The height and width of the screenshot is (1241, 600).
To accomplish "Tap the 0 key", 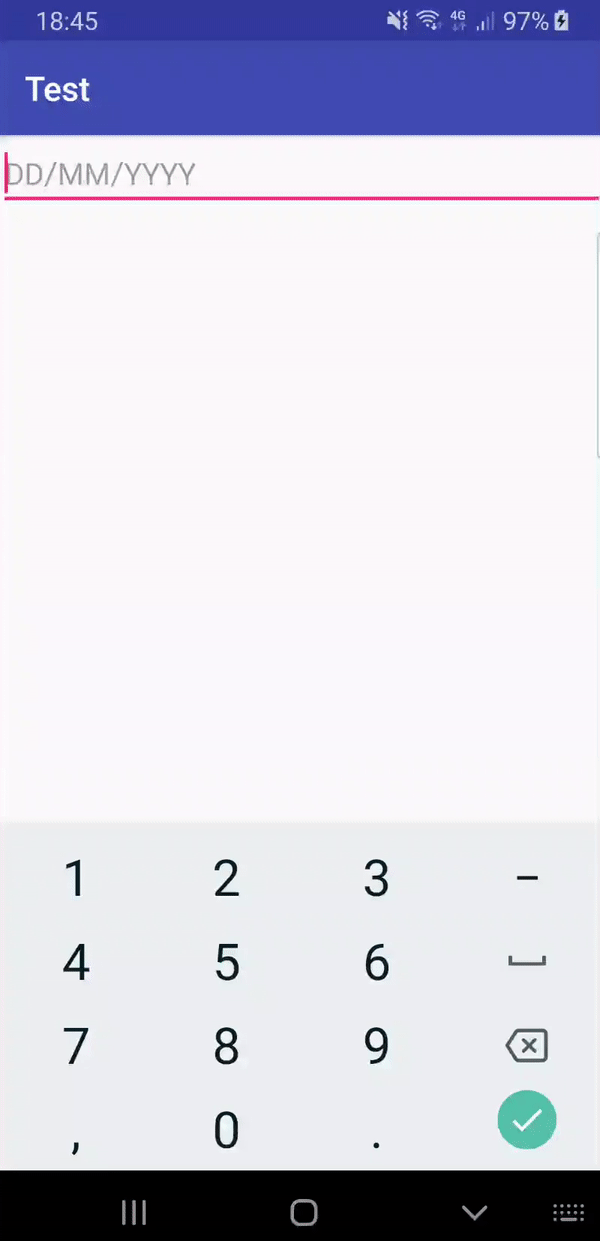I will pyautogui.click(x=227, y=1130).
